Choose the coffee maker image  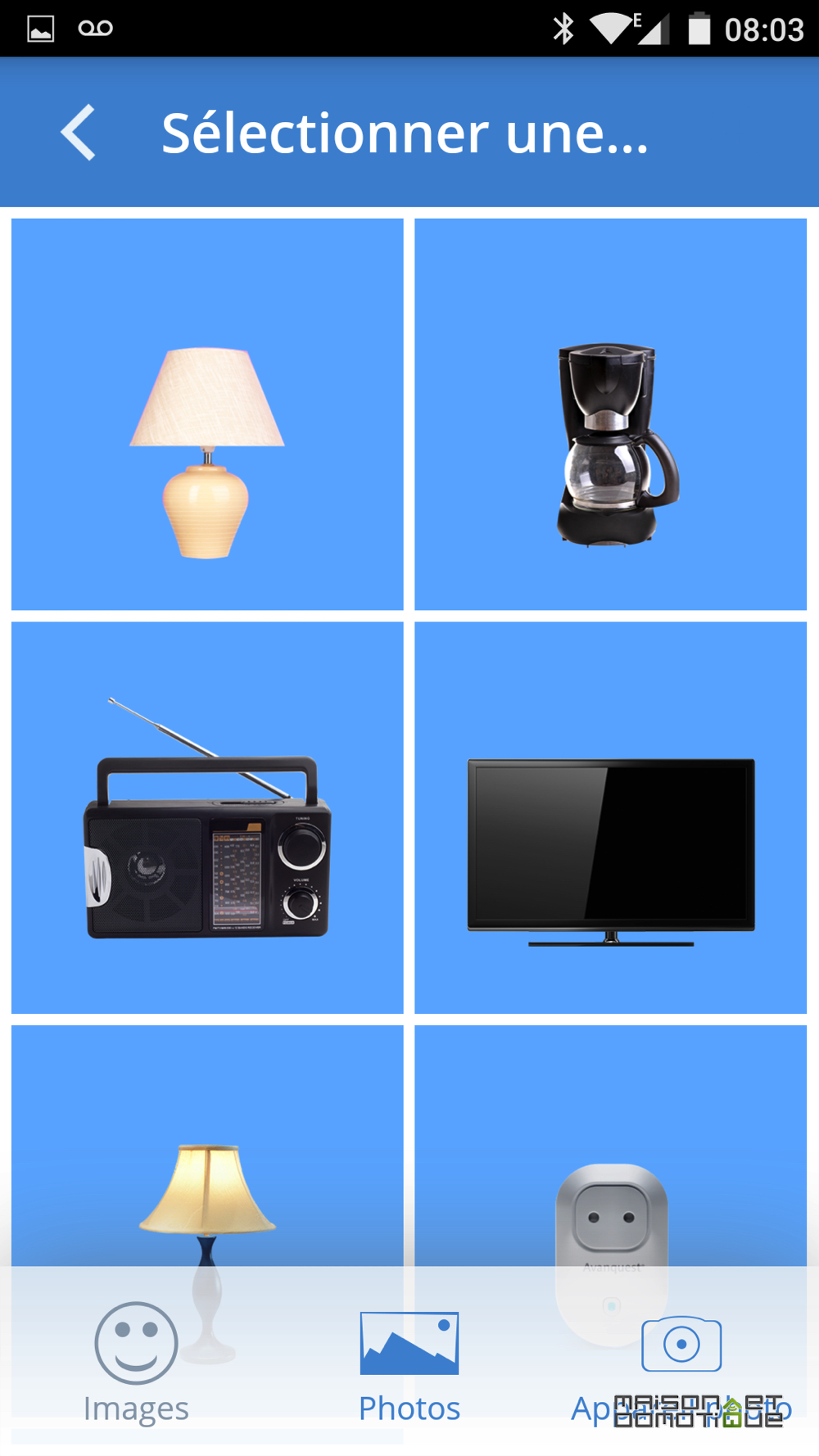pos(611,414)
